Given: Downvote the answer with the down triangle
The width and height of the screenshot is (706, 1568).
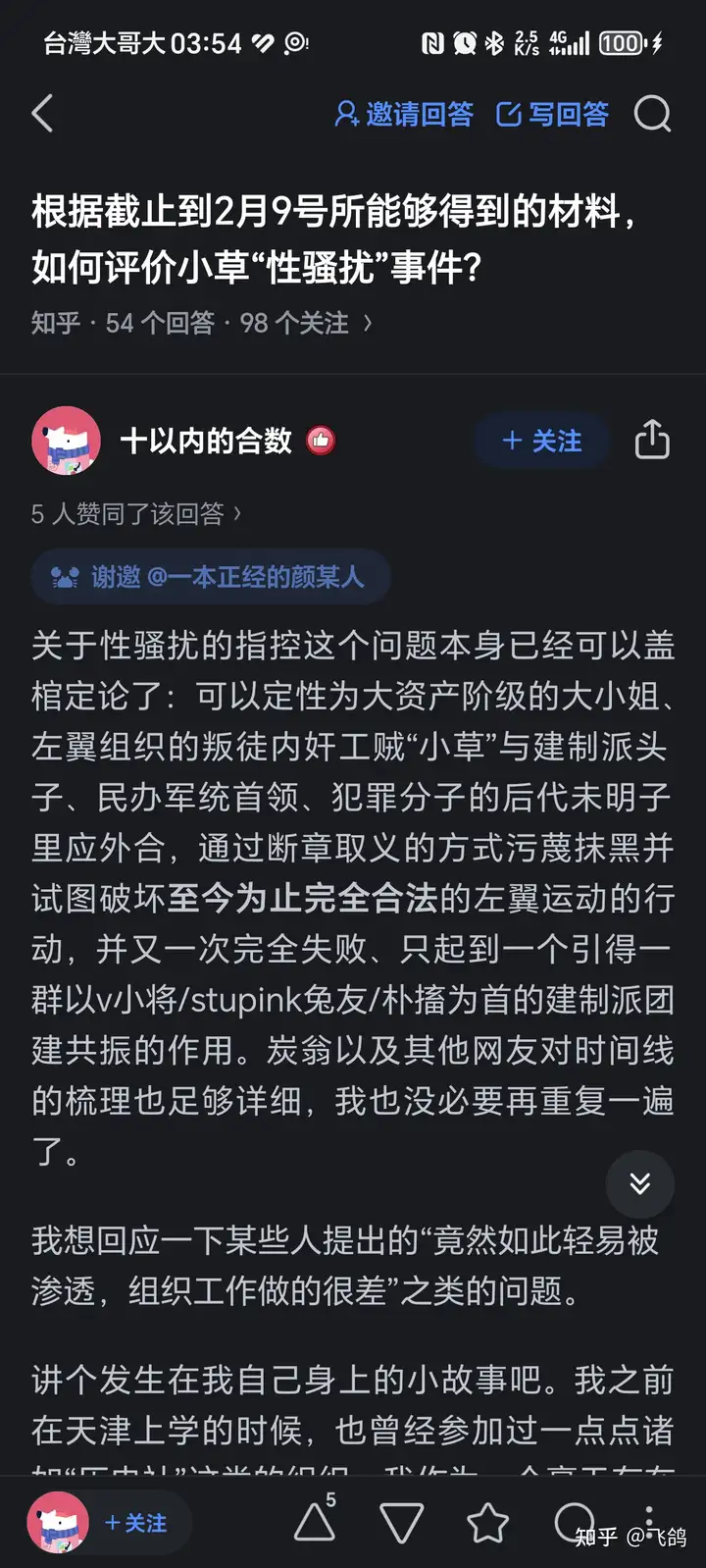Looking at the screenshot, I should [x=401, y=1523].
